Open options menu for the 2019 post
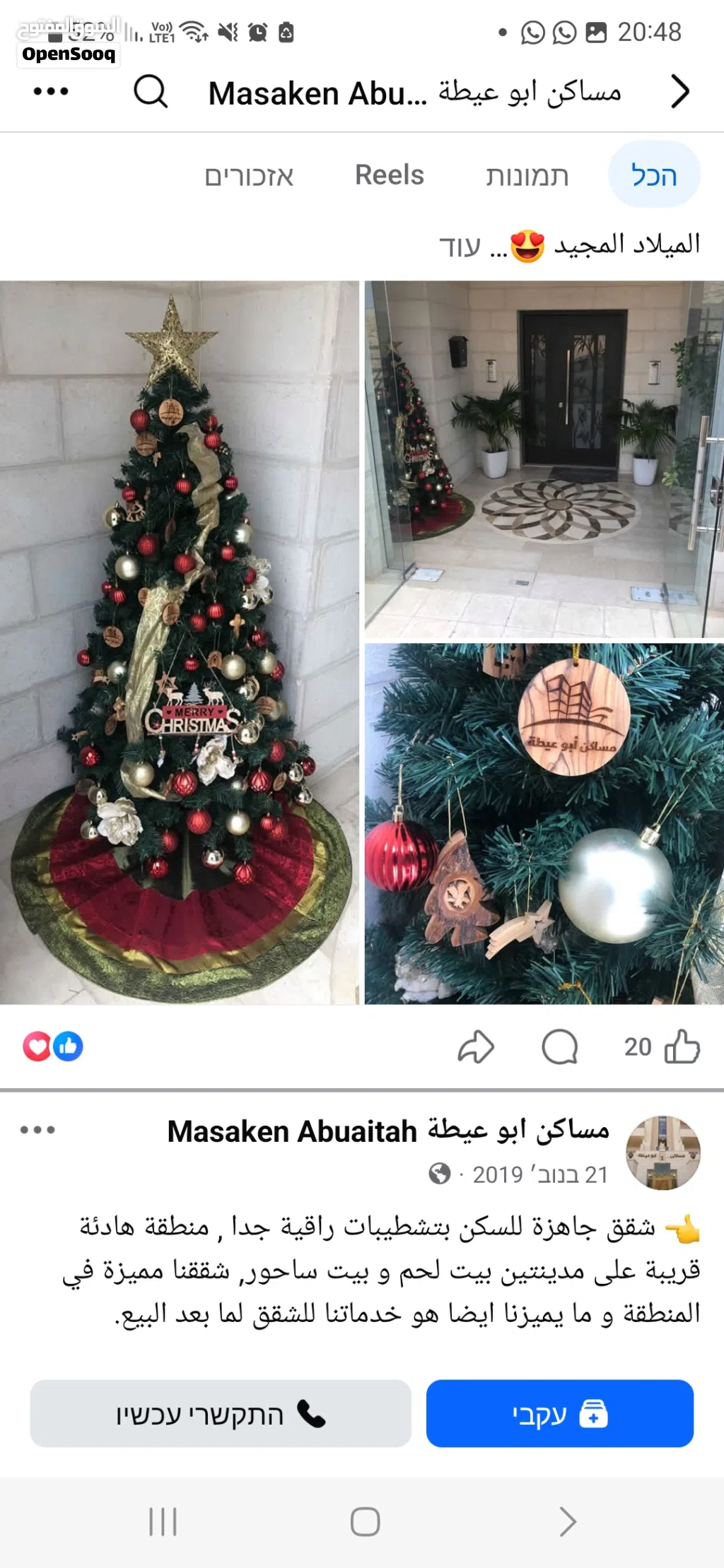724x1568 pixels. click(x=37, y=1130)
